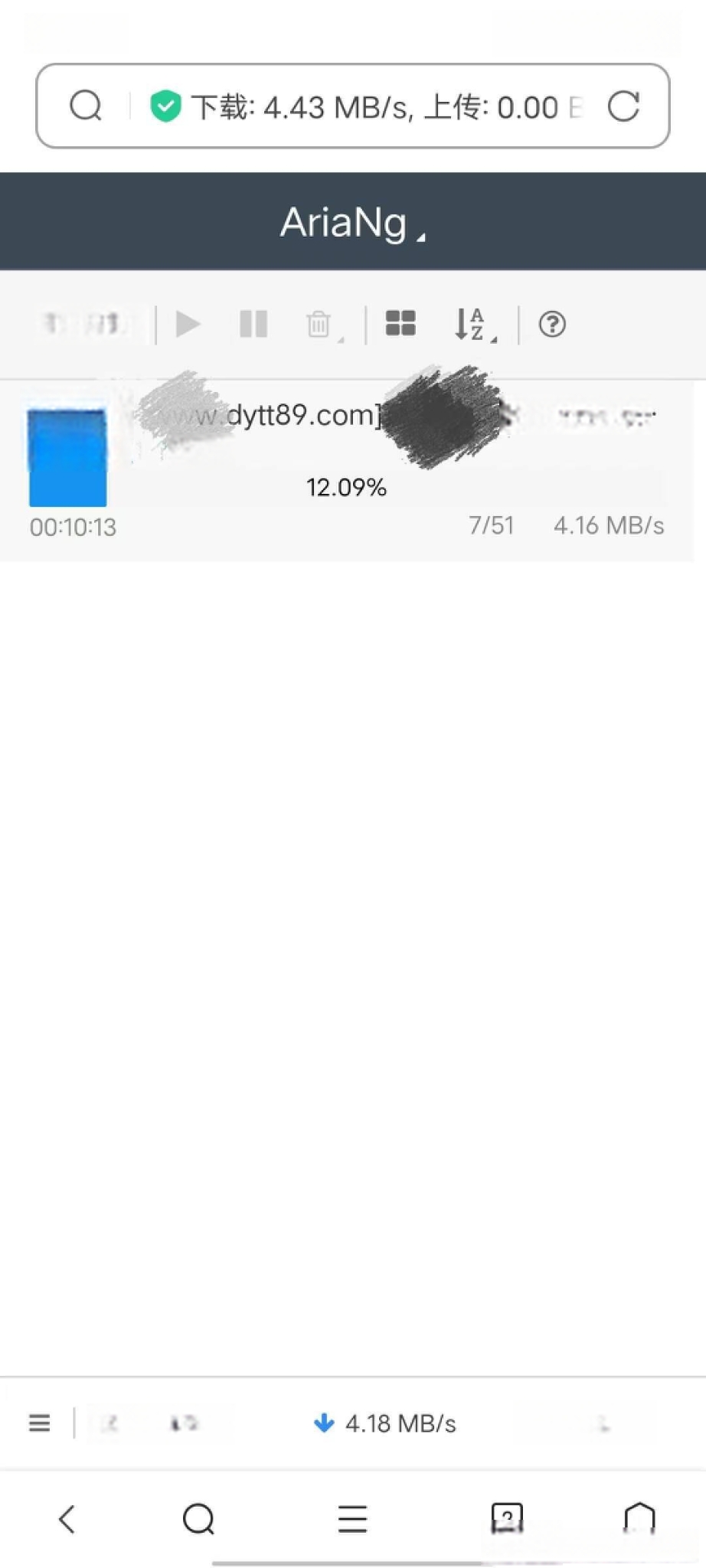The height and width of the screenshot is (1568, 706).
Task: Select all tasks with the grid icon
Action: [x=400, y=323]
